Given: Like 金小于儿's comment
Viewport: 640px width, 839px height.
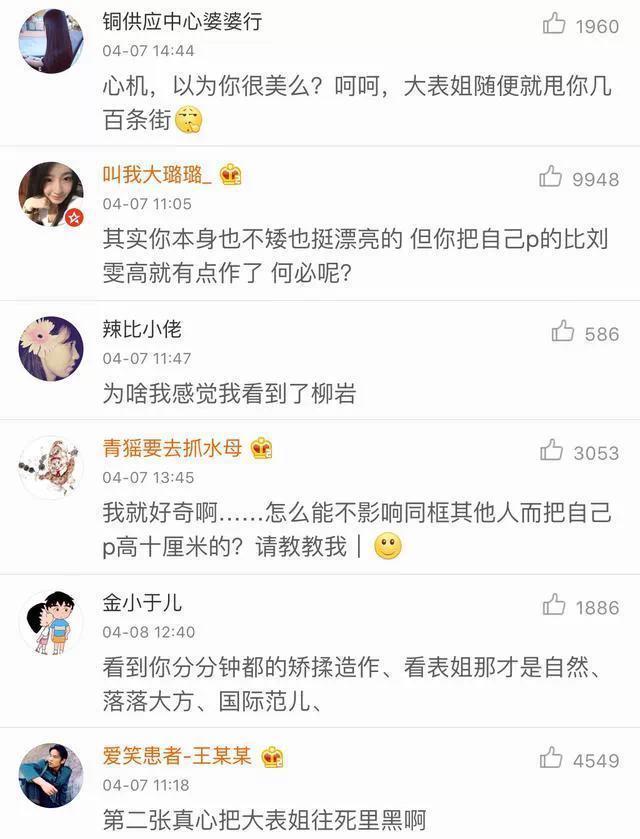Looking at the screenshot, I should pos(555,604).
